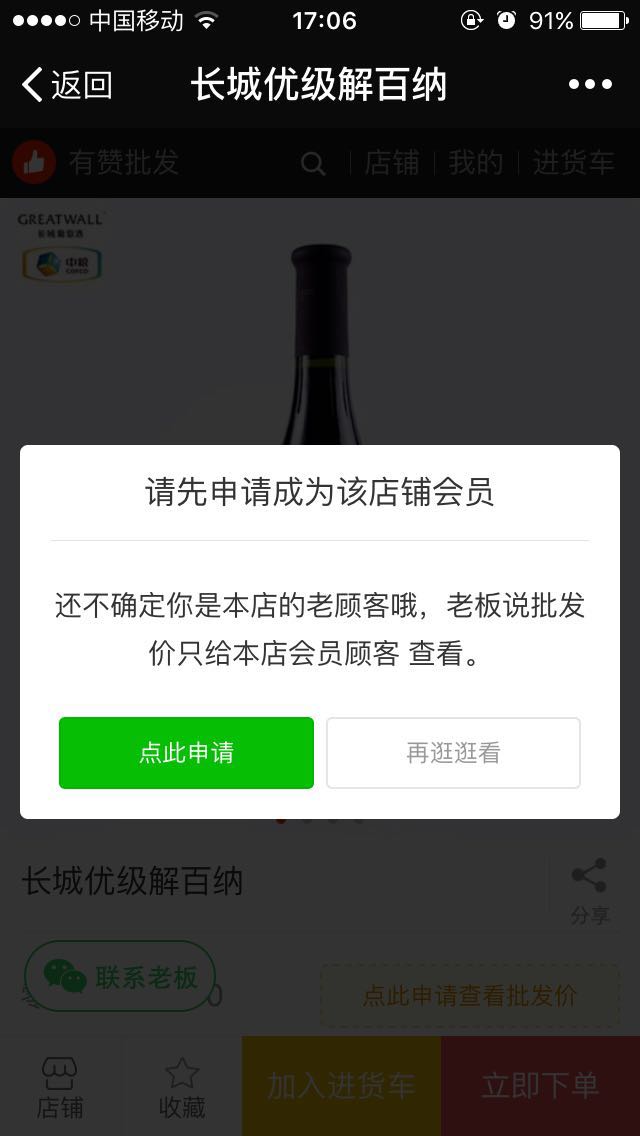
Task: View the 进货车 cart
Action: [x=573, y=163]
